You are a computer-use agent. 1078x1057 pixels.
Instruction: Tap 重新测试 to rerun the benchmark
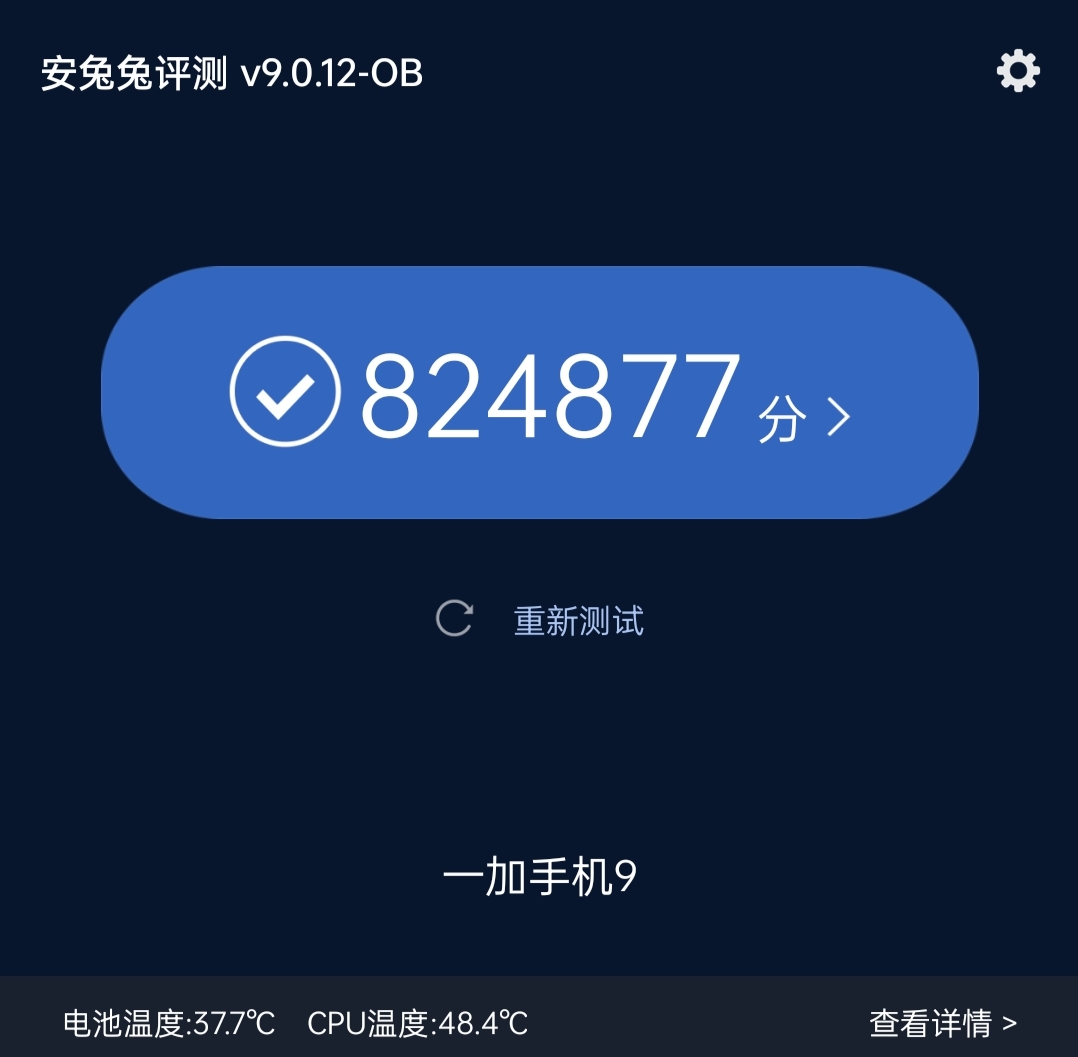(577, 620)
